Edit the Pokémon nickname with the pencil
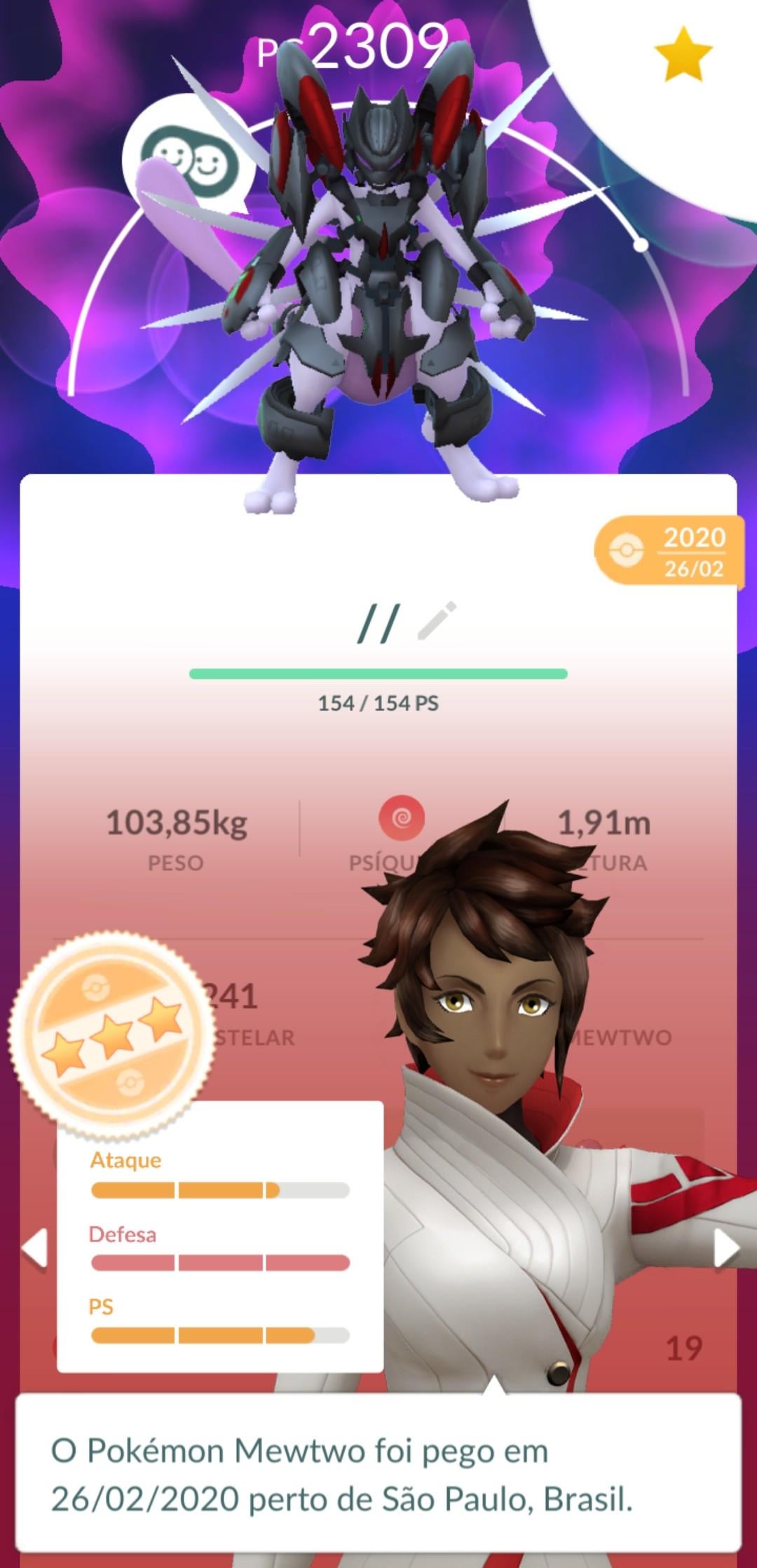The height and width of the screenshot is (1568, 757). pyautogui.click(x=437, y=621)
